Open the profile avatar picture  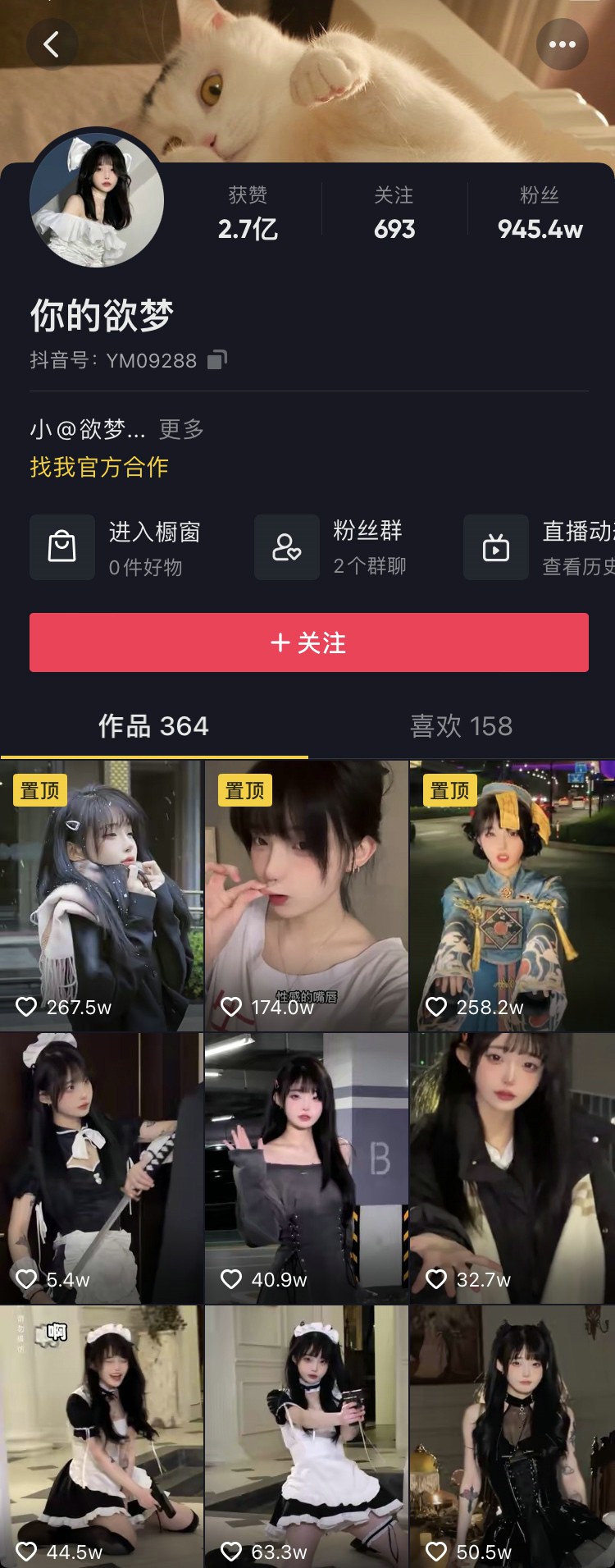(x=97, y=200)
